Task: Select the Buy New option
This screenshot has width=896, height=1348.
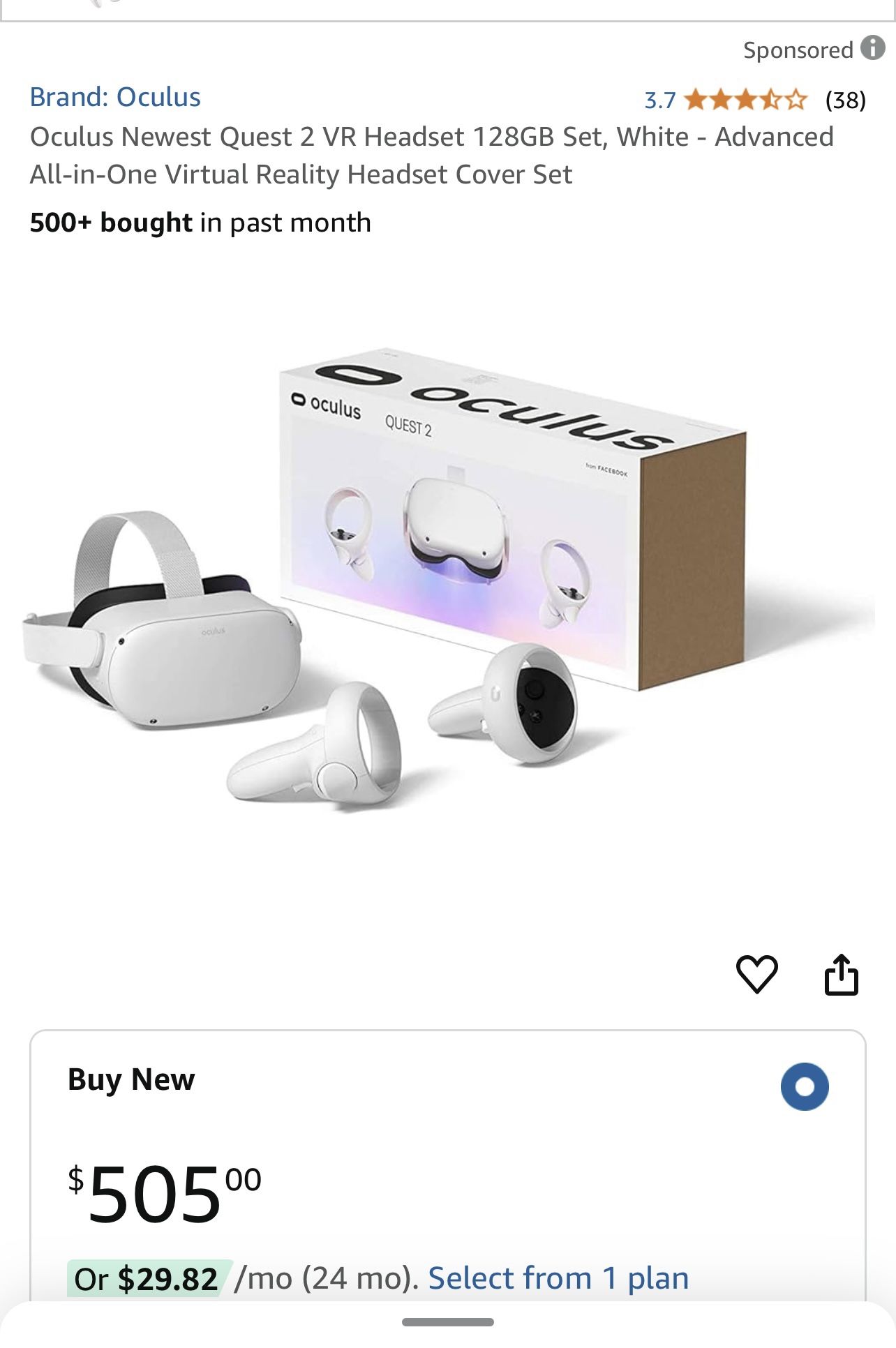Action: (804, 1086)
